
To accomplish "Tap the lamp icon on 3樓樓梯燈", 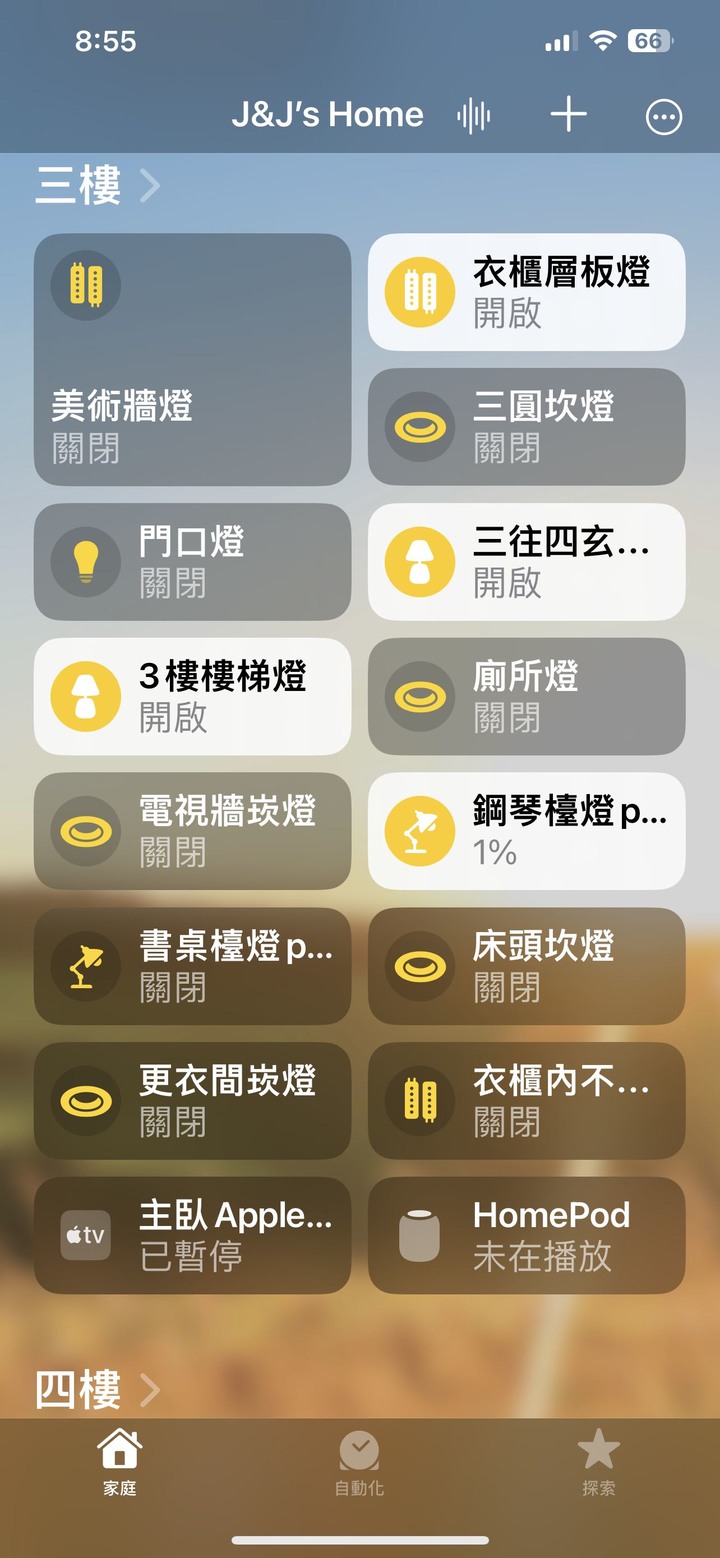I will (85, 696).
